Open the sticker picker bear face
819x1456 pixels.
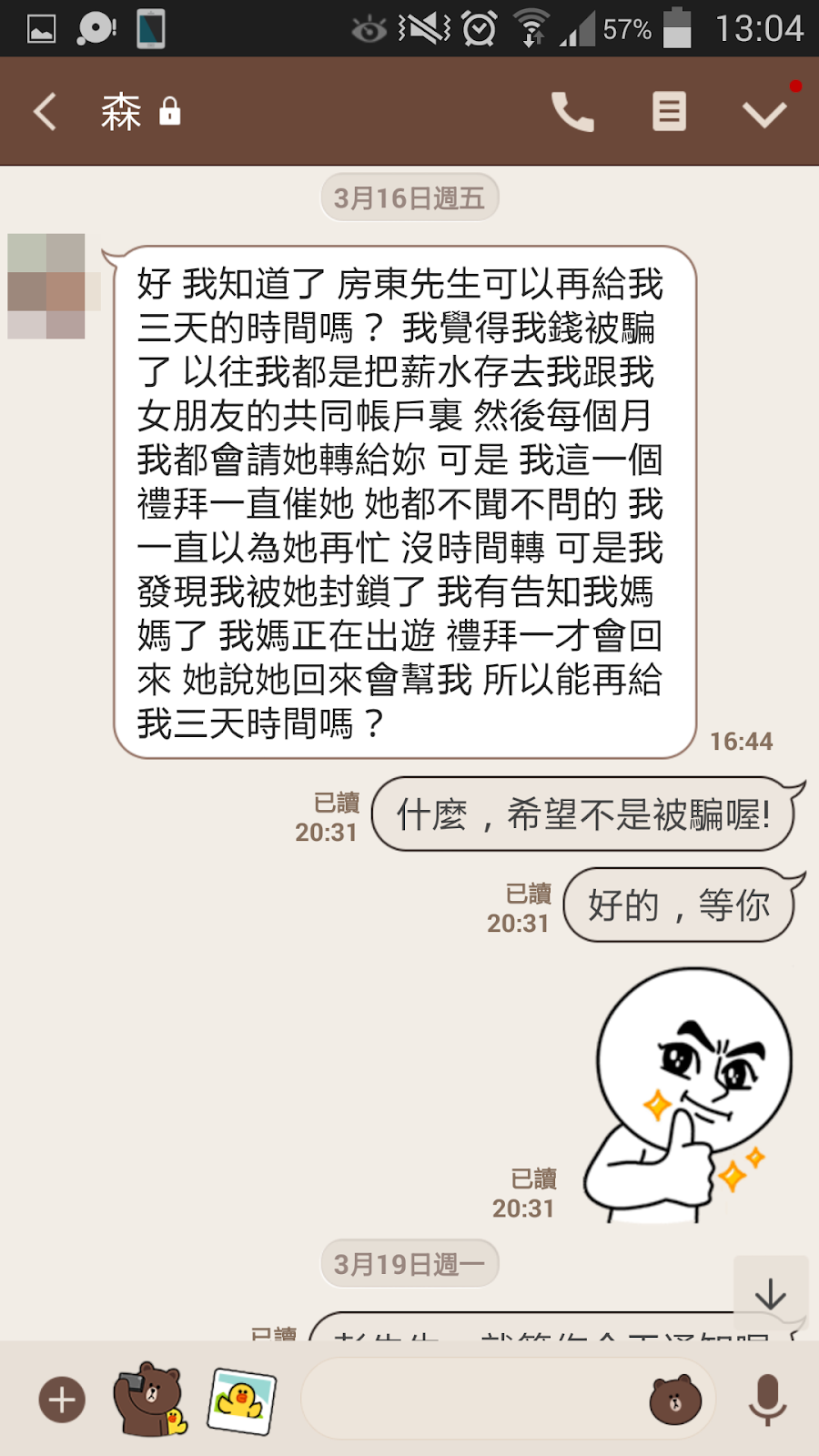click(x=675, y=1400)
